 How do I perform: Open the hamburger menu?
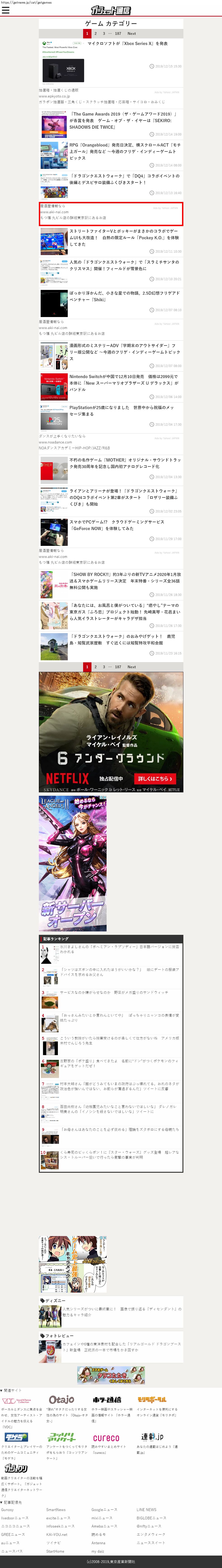(5, 10)
